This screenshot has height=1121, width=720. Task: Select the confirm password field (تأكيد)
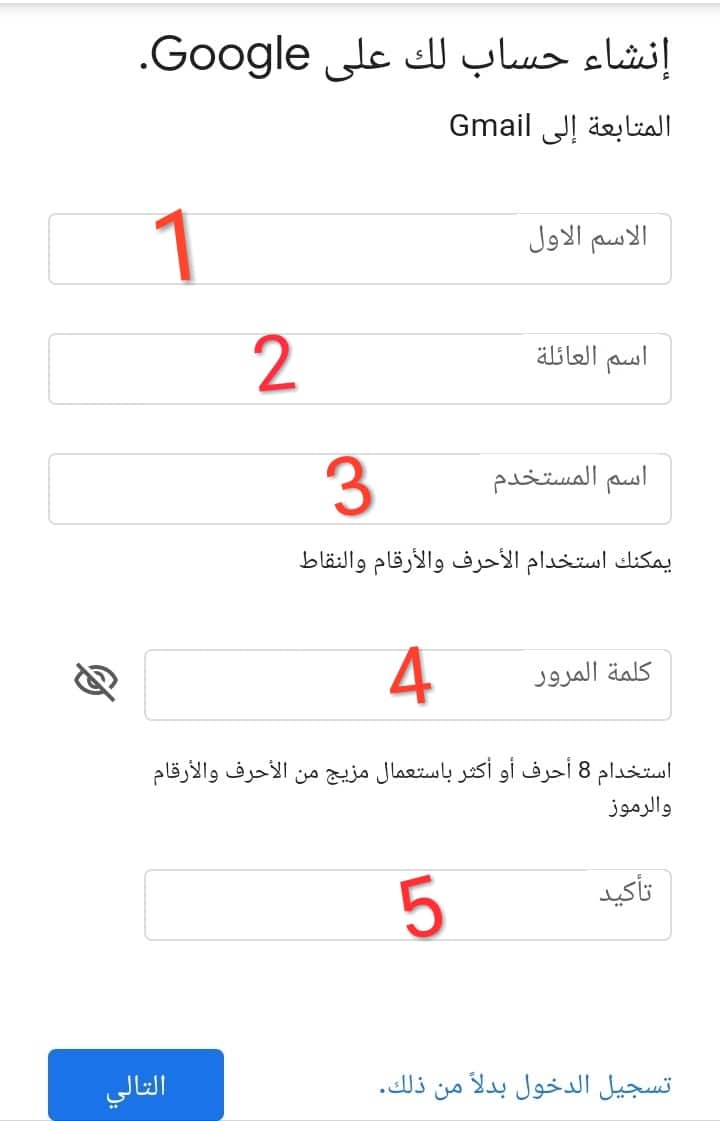point(408,905)
